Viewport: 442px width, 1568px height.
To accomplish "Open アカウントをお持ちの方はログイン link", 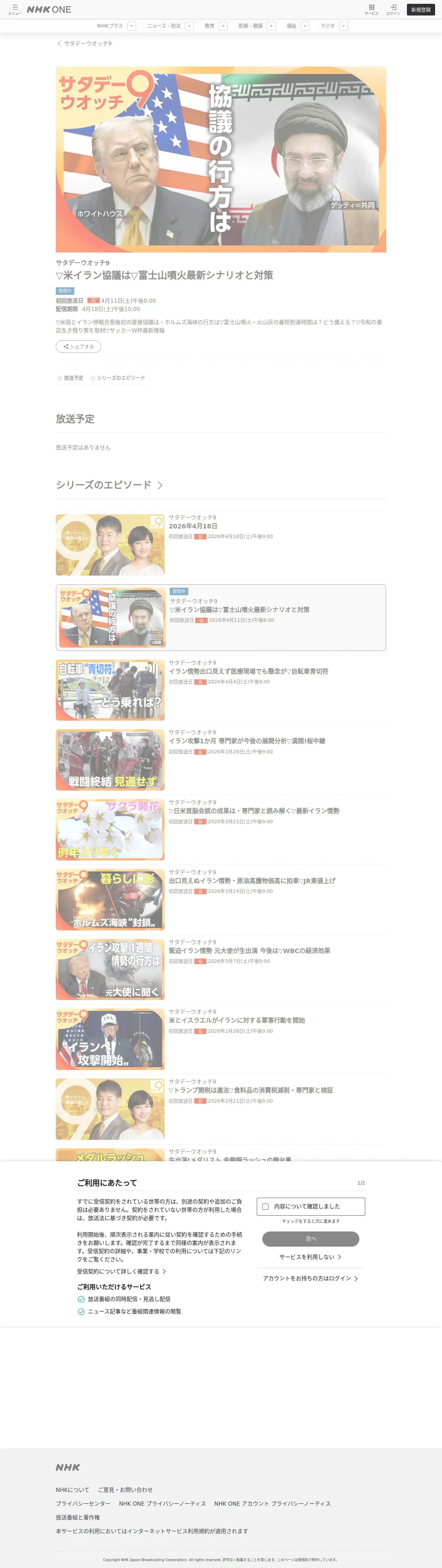I will [310, 1278].
